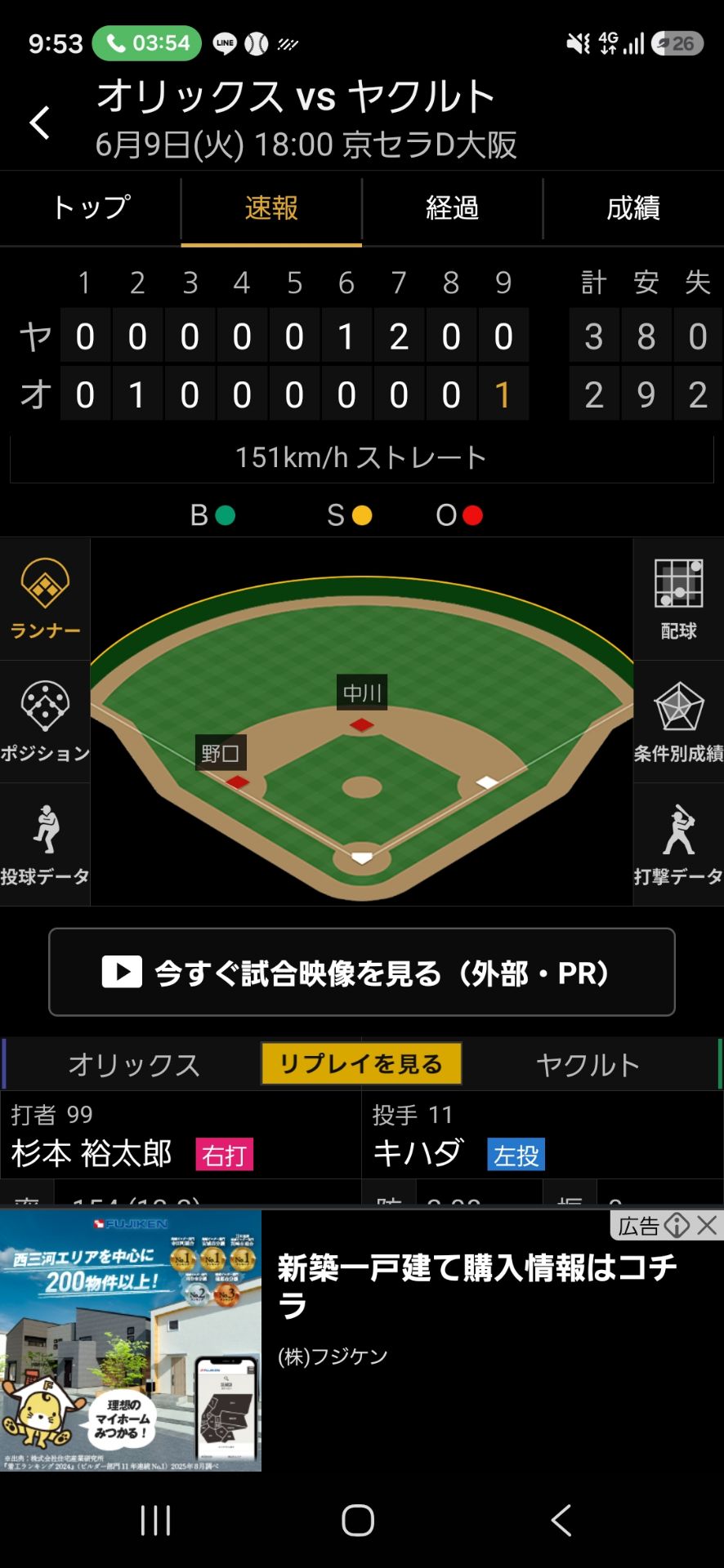Open 打撃データ
724x1568 pixels.
(x=678, y=844)
